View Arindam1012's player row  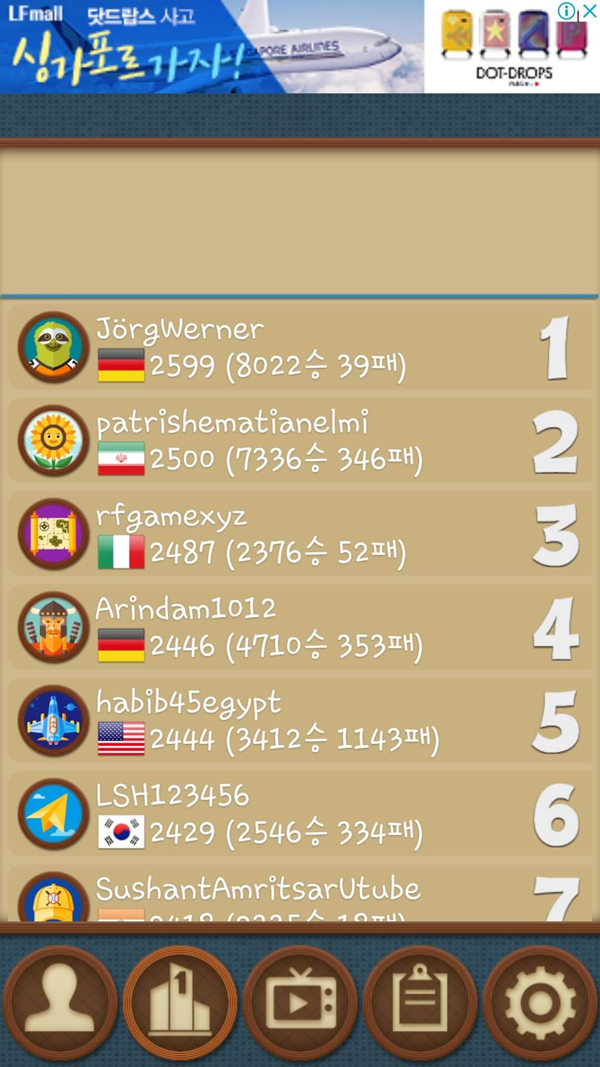300,627
